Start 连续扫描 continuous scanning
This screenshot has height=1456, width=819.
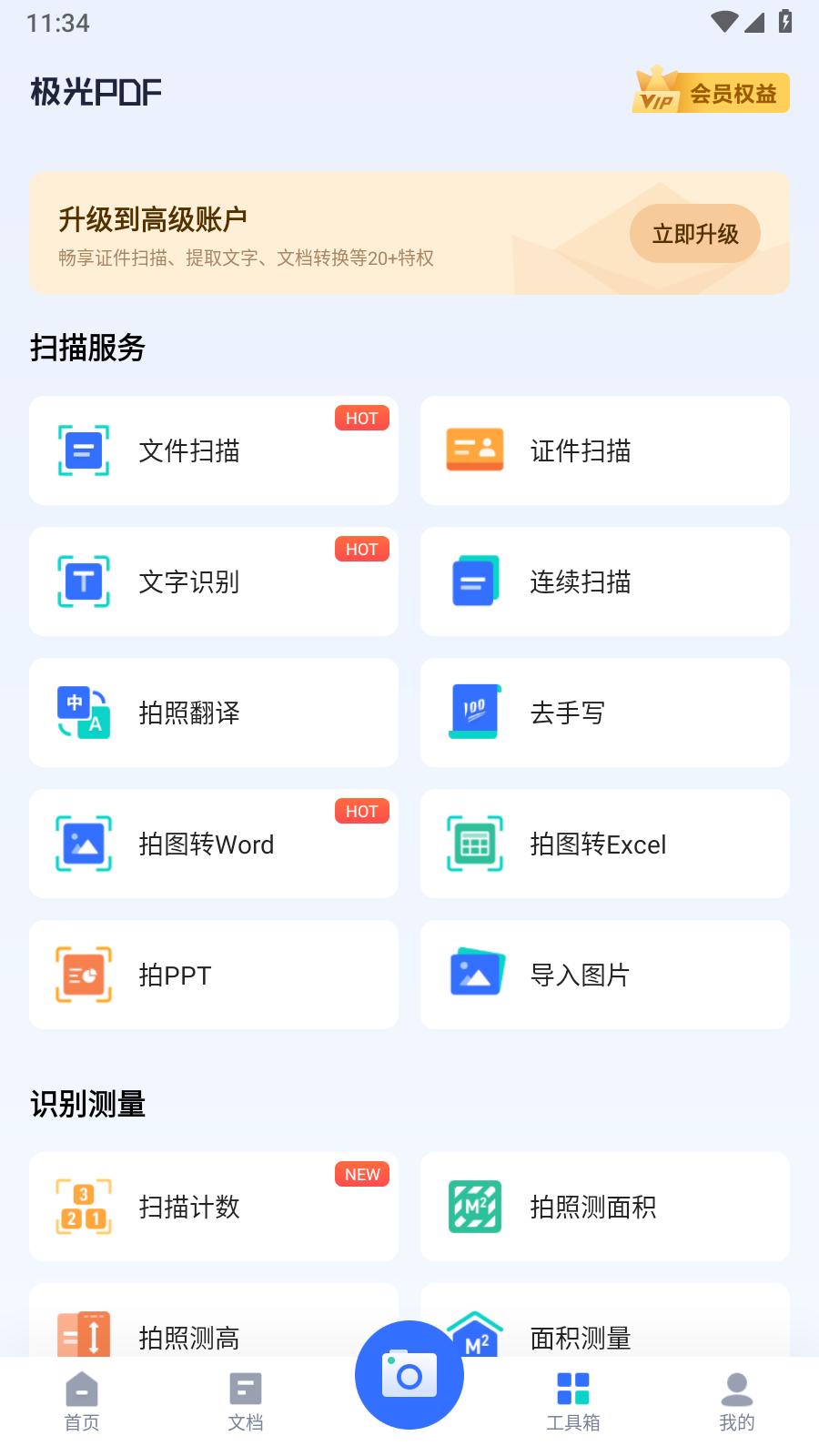578,581
